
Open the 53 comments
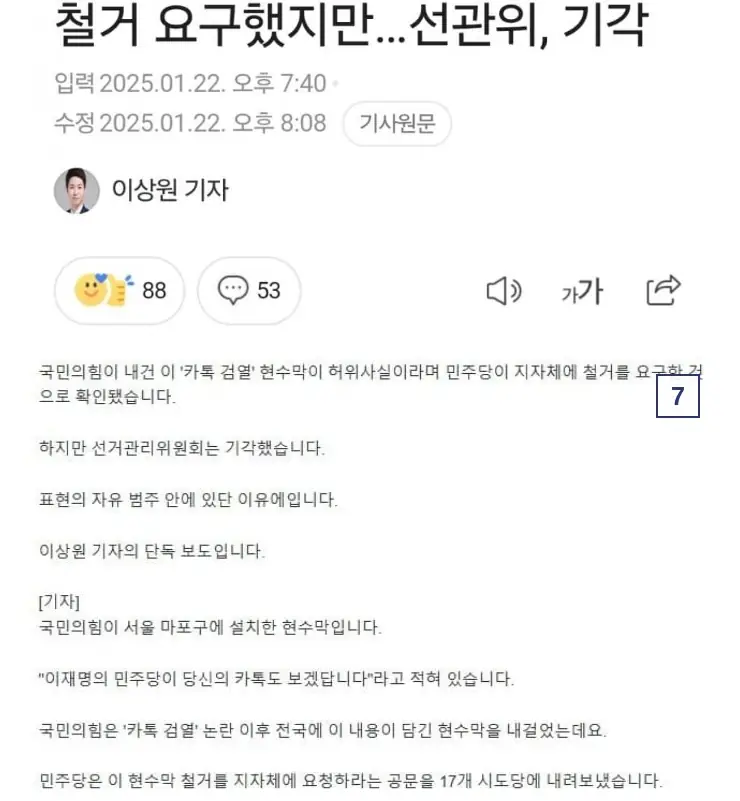[249, 291]
